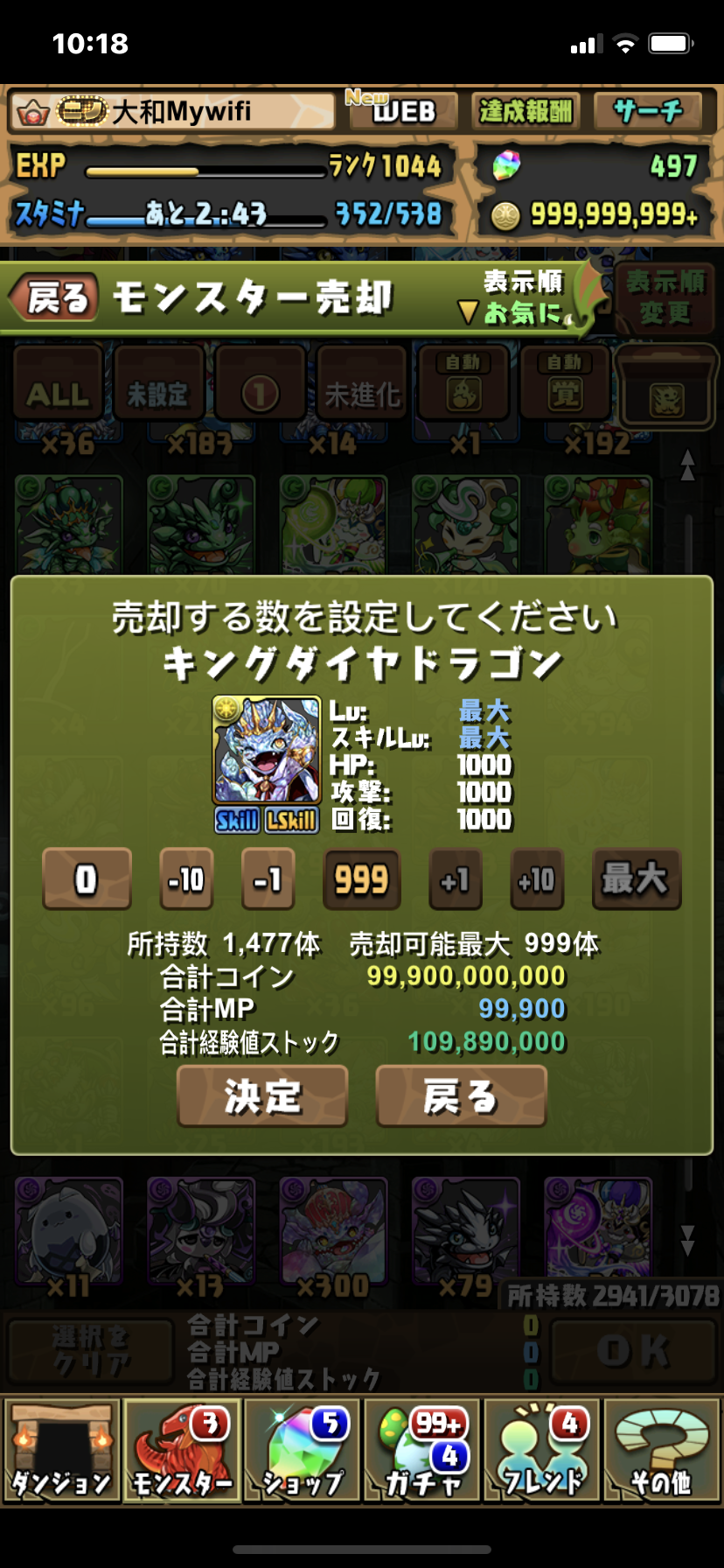Reset sell quantity to 0

pyautogui.click(x=87, y=878)
